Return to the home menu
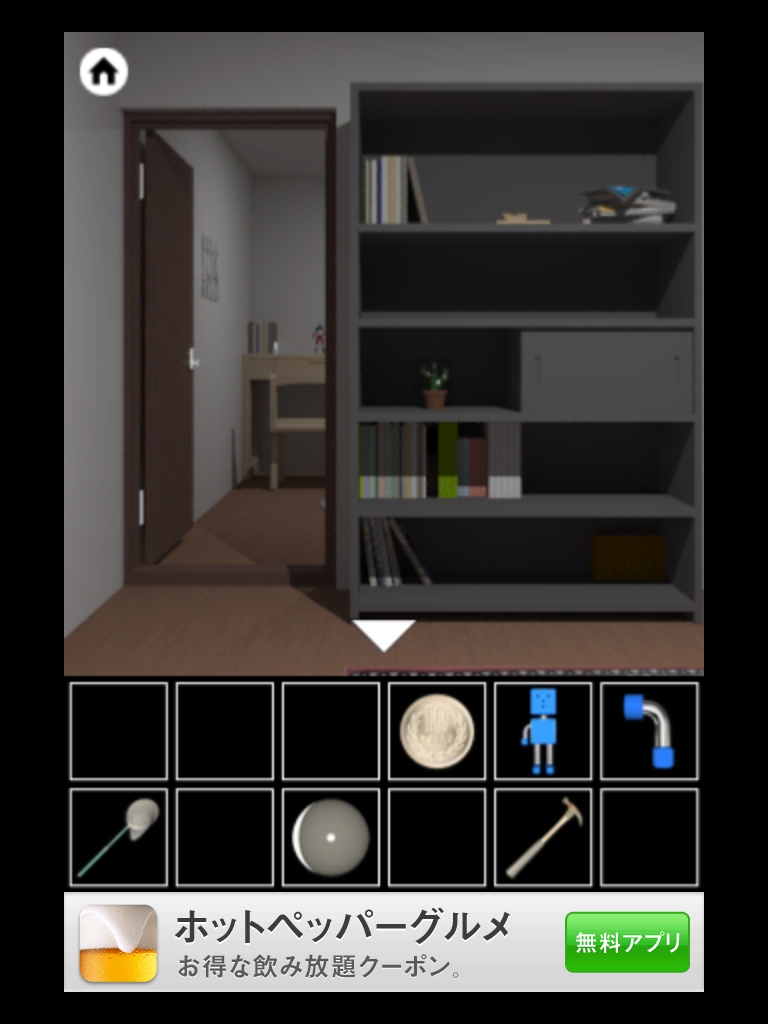The height and width of the screenshot is (1024, 768). click(x=104, y=71)
